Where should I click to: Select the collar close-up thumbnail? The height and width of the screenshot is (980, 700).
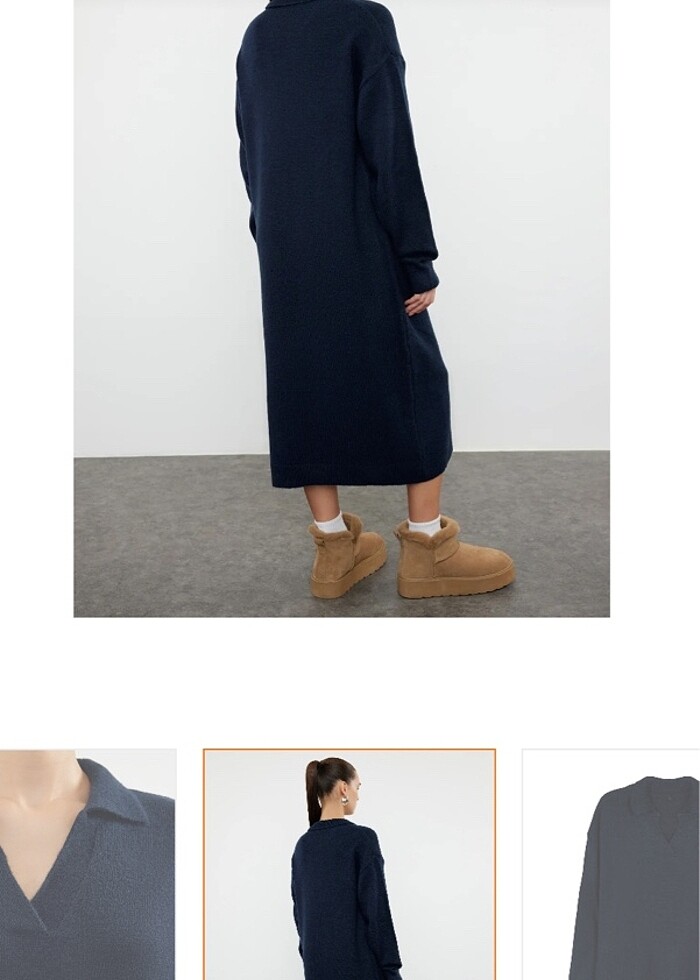pyautogui.click(x=88, y=864)
